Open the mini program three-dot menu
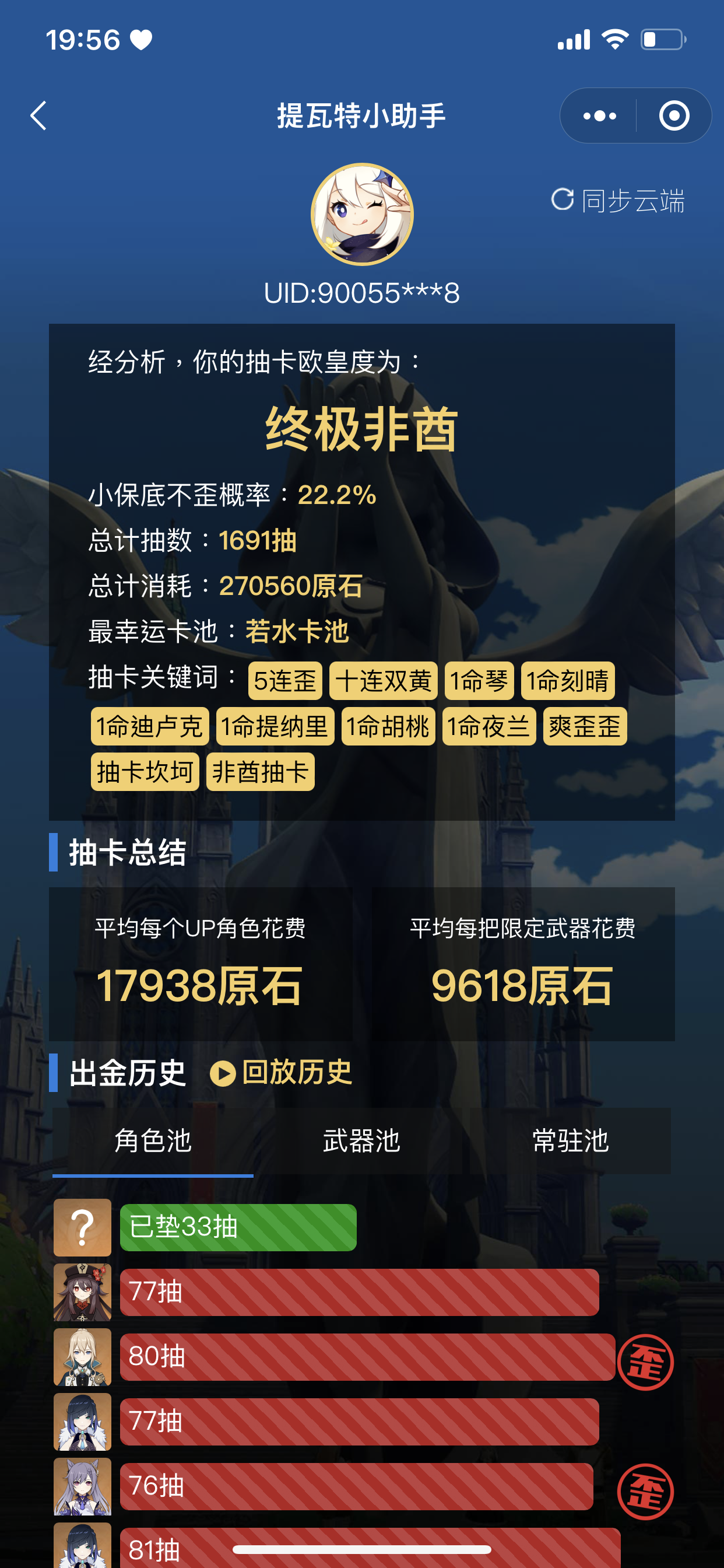Screen dimensions: 724x1568 (599, 116)
